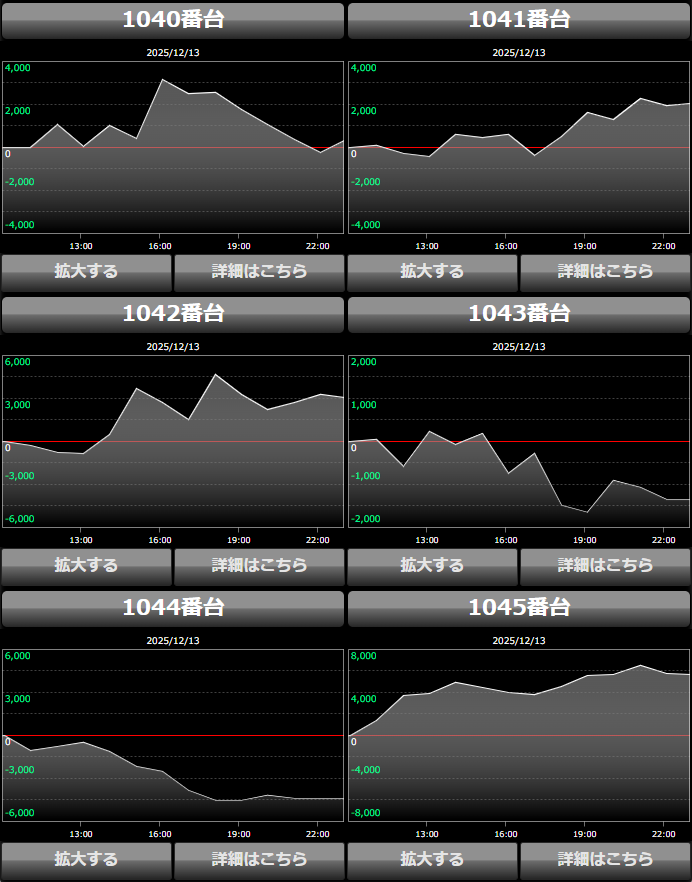
Task: Tap 拡大する for the 1045番台 chart
Action: 432,859
